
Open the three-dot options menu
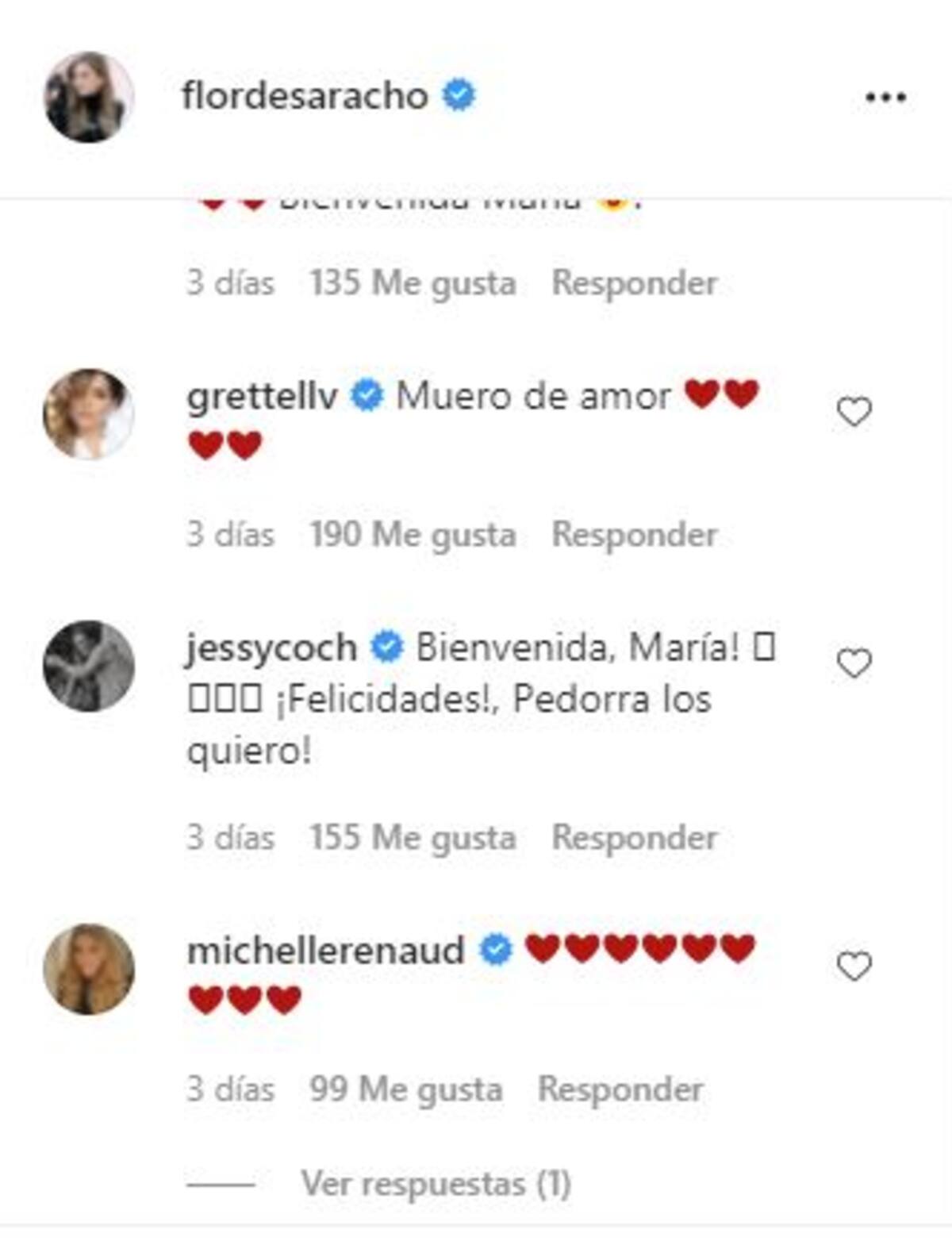tap(885, 98)
